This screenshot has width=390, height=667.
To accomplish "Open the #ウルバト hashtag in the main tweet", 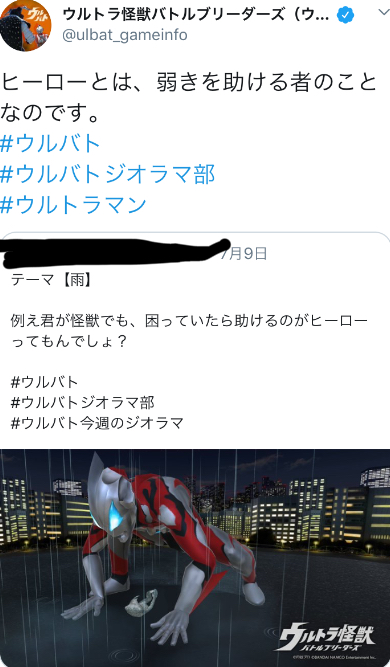I will click(50, 143).
